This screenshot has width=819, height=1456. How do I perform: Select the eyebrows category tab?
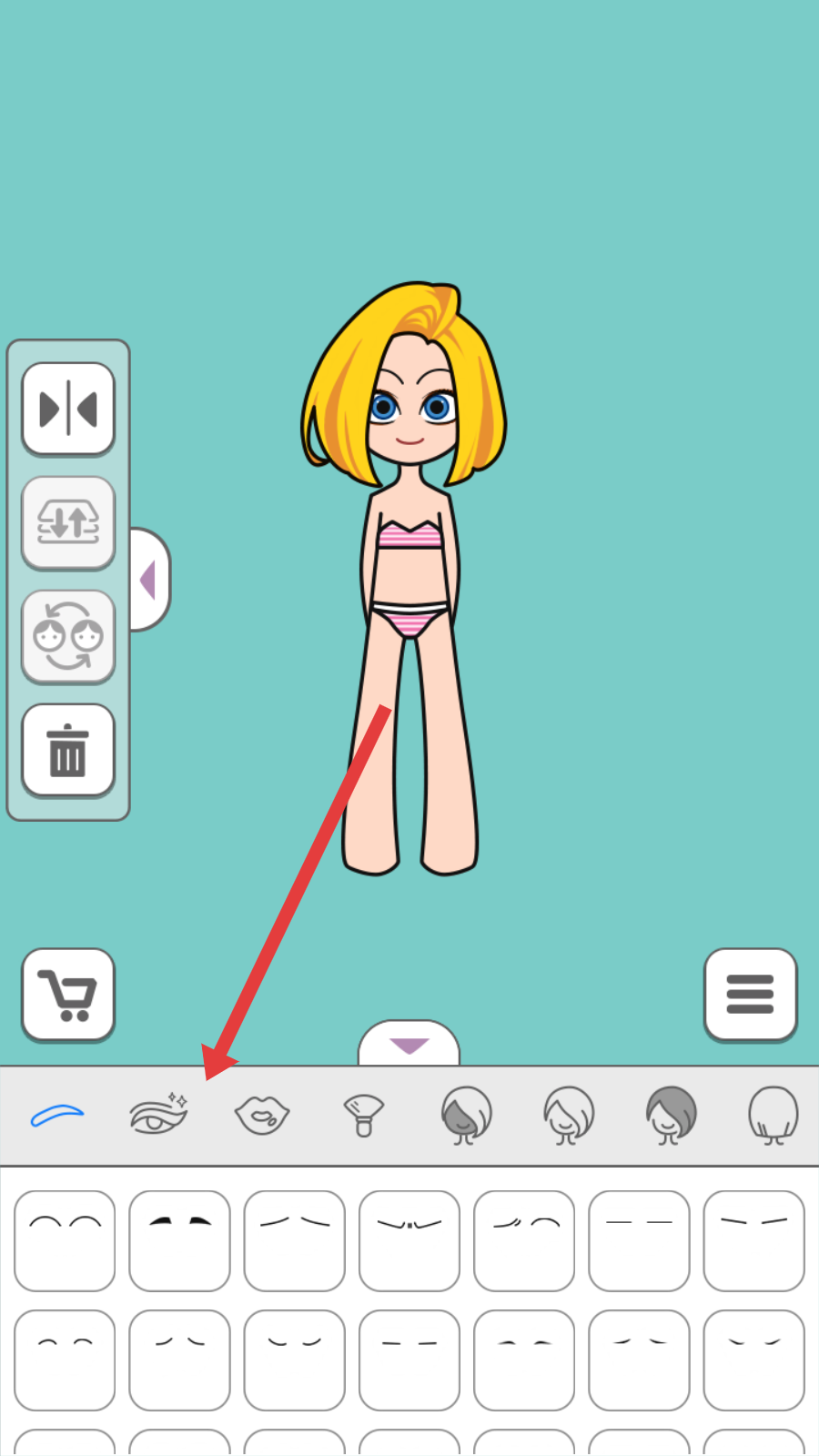point(57,1115)
